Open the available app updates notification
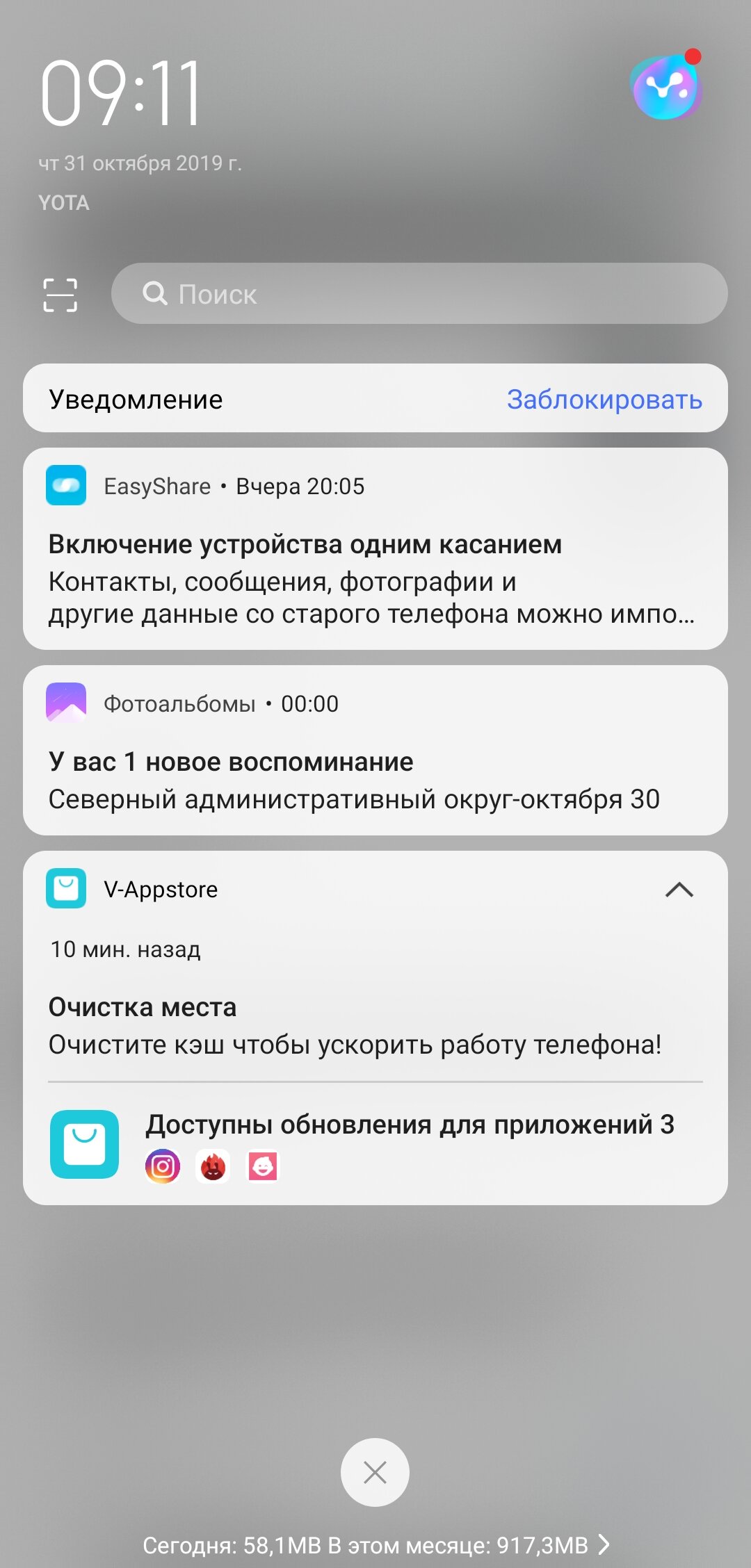The height and width of the screenshot is (1568, 751). (x=375, y=1144)
